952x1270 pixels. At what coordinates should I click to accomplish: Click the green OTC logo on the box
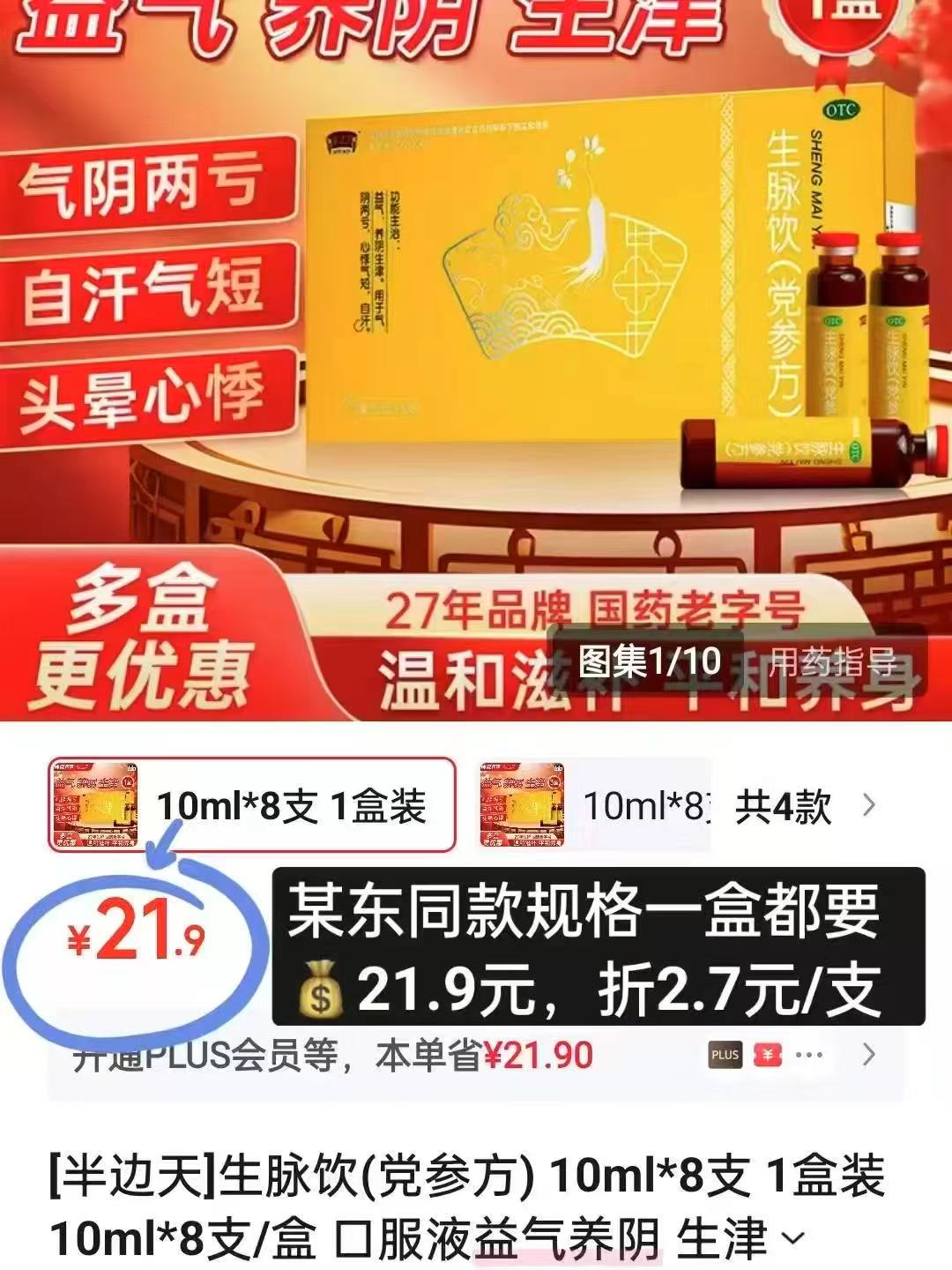(844, 109)
